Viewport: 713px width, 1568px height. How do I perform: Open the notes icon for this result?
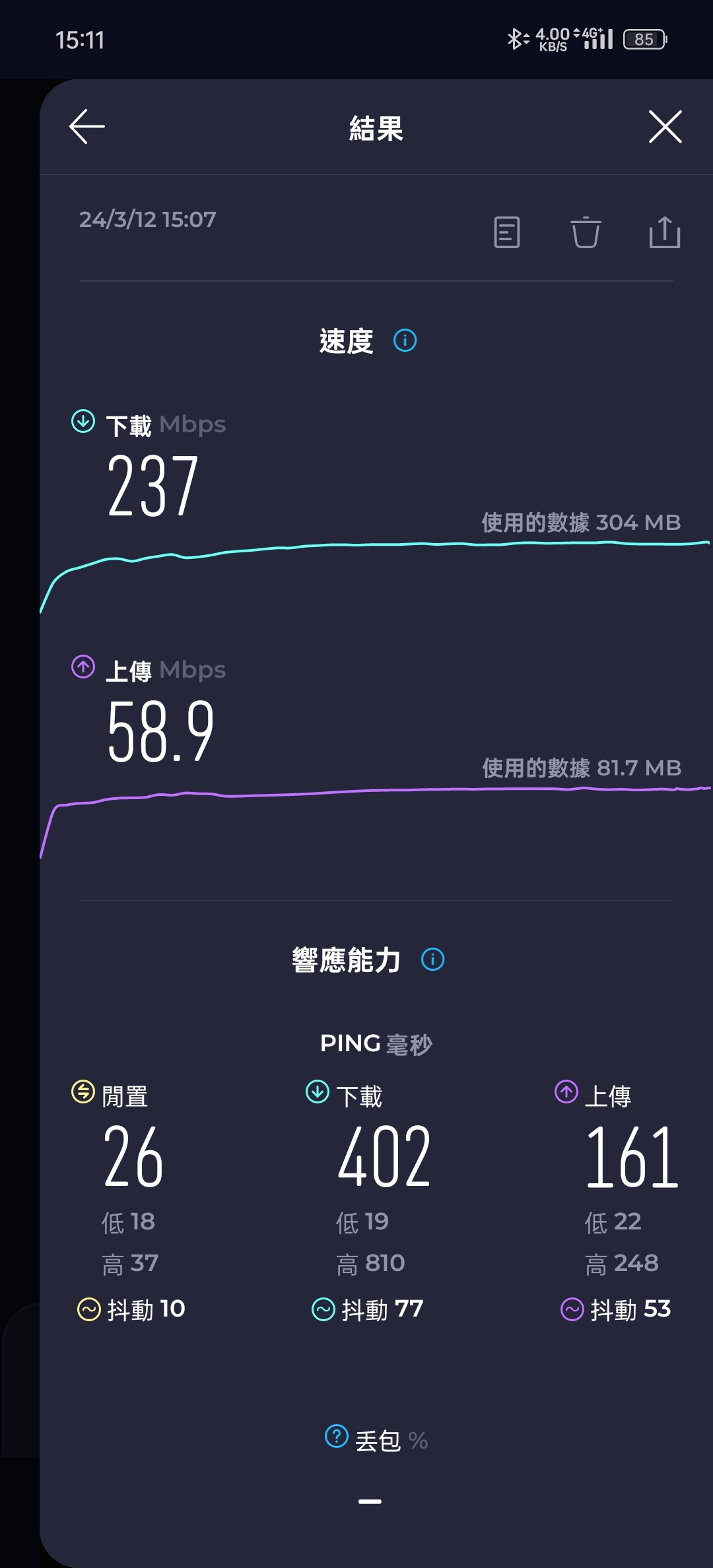tap(507, 232)
